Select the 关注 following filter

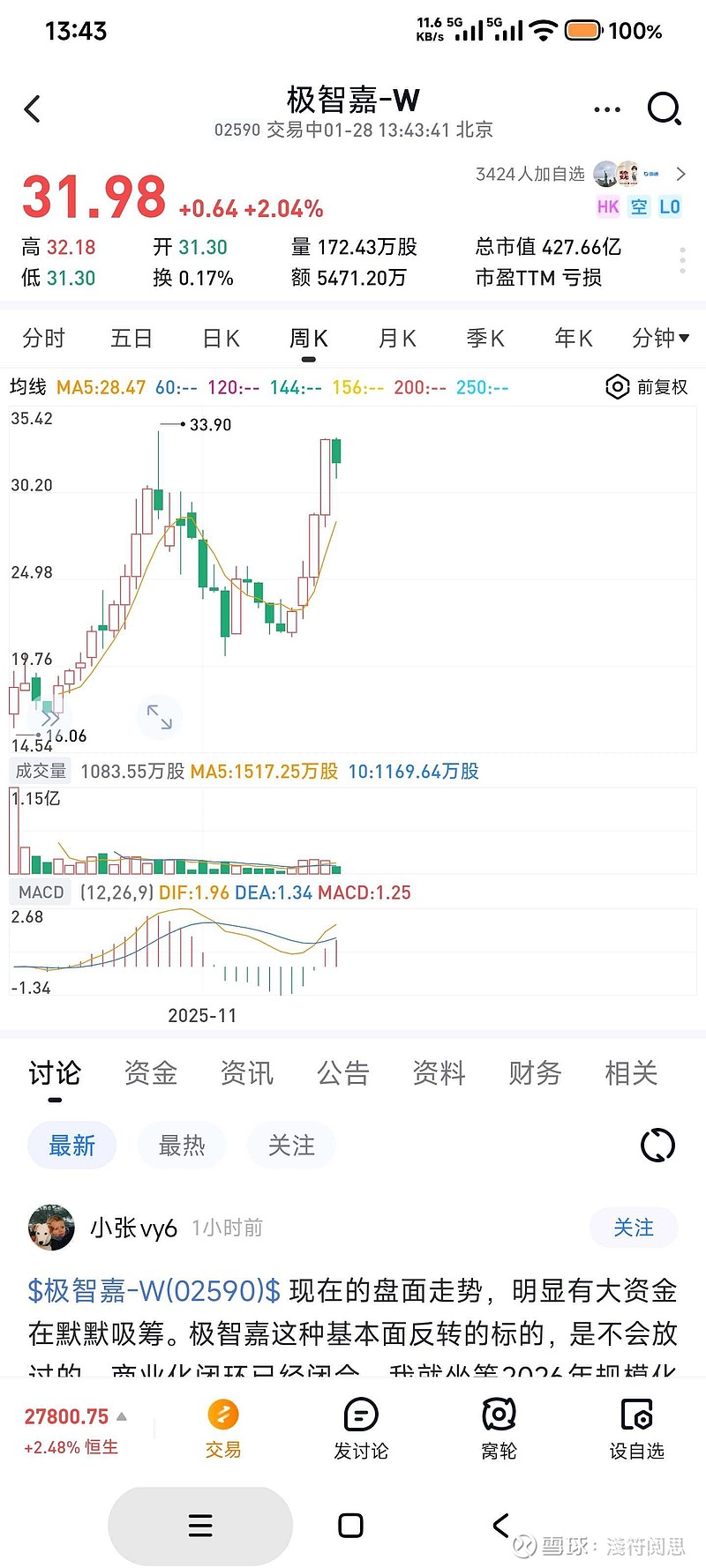(291, 1145)
